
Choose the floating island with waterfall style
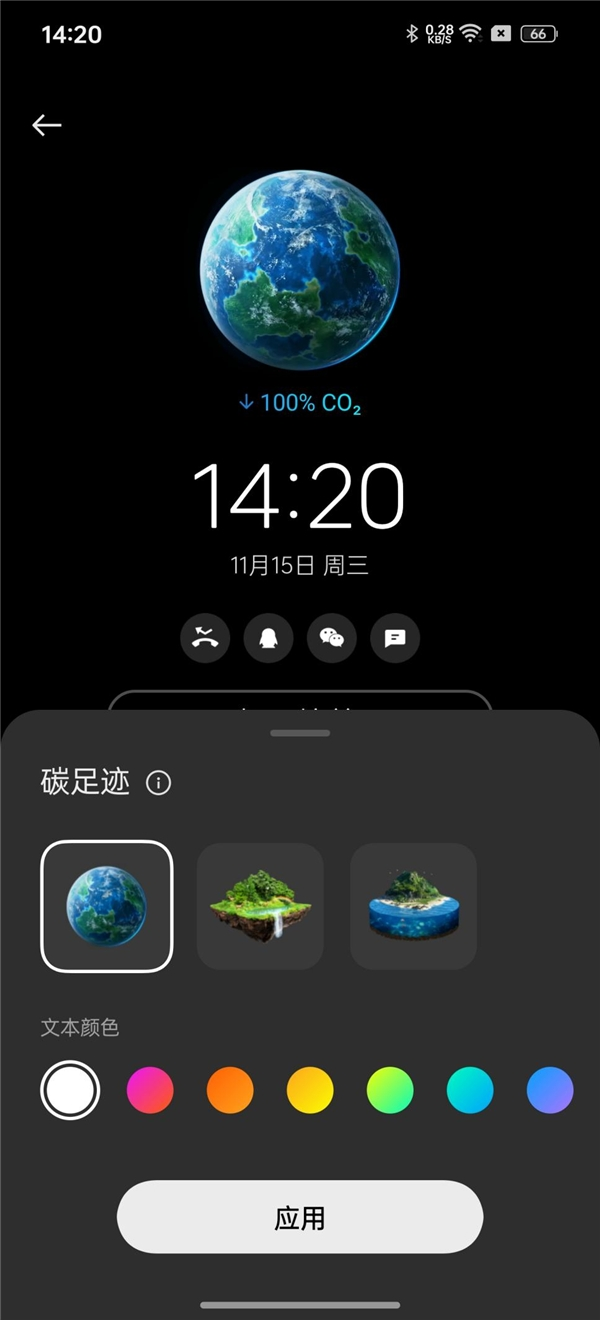[260, 906]
